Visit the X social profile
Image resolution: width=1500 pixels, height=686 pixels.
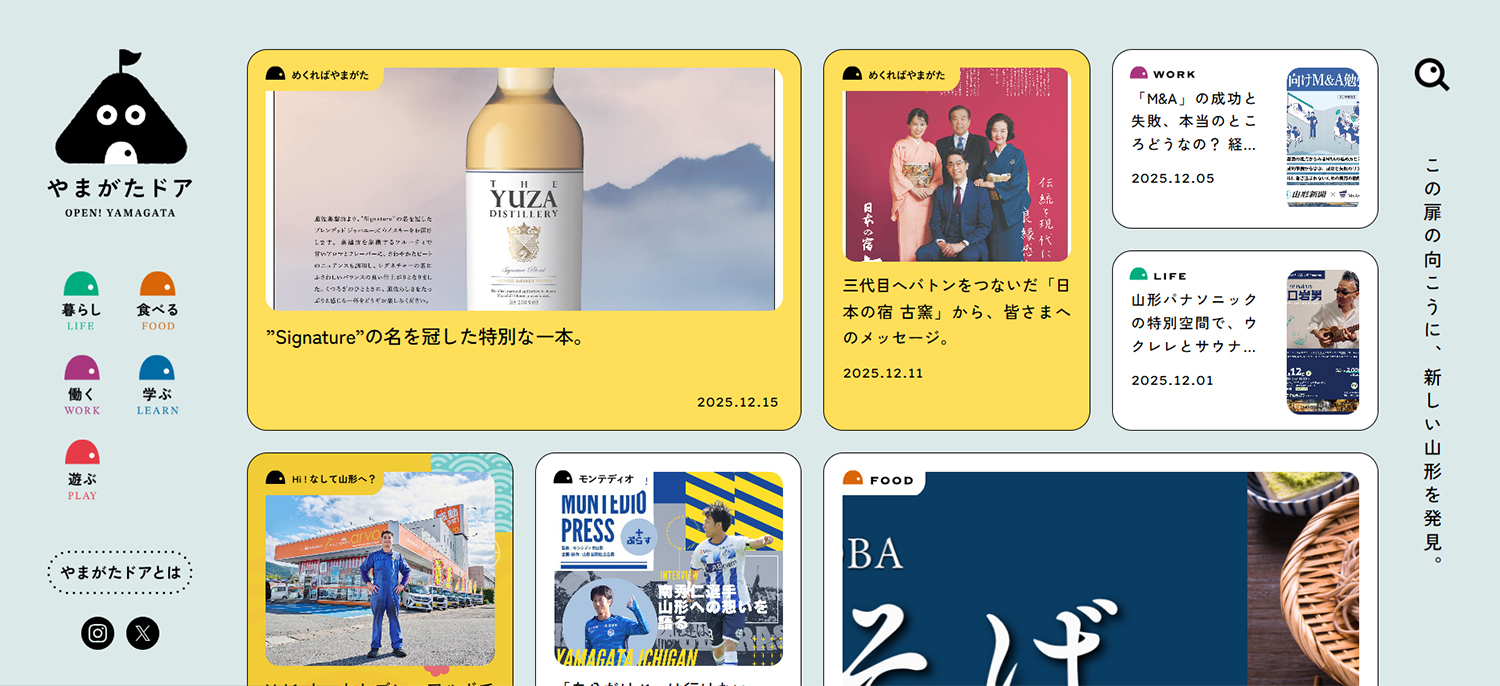143,633
